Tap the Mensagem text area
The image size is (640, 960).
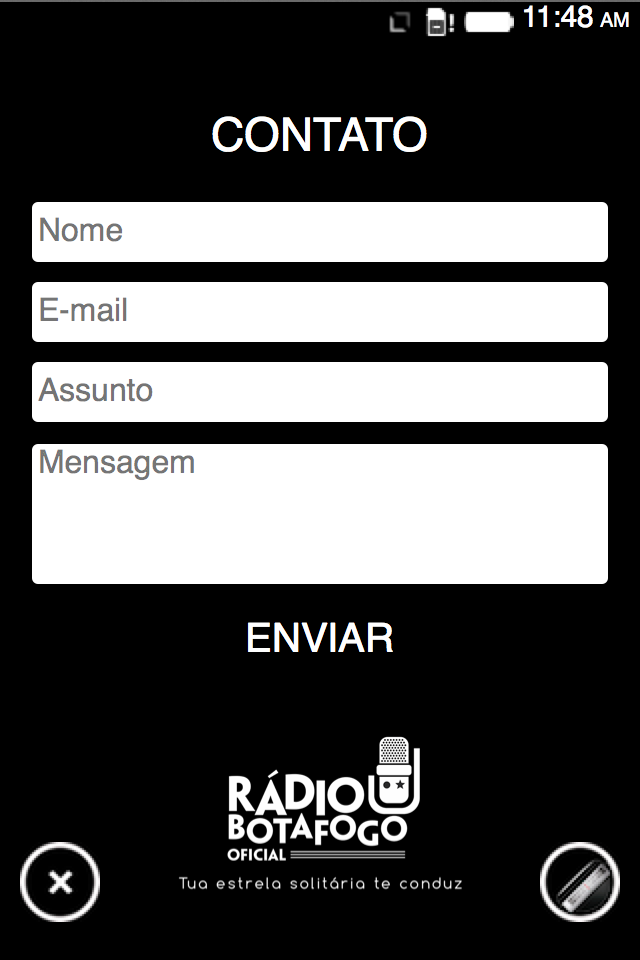coord(320,514)
